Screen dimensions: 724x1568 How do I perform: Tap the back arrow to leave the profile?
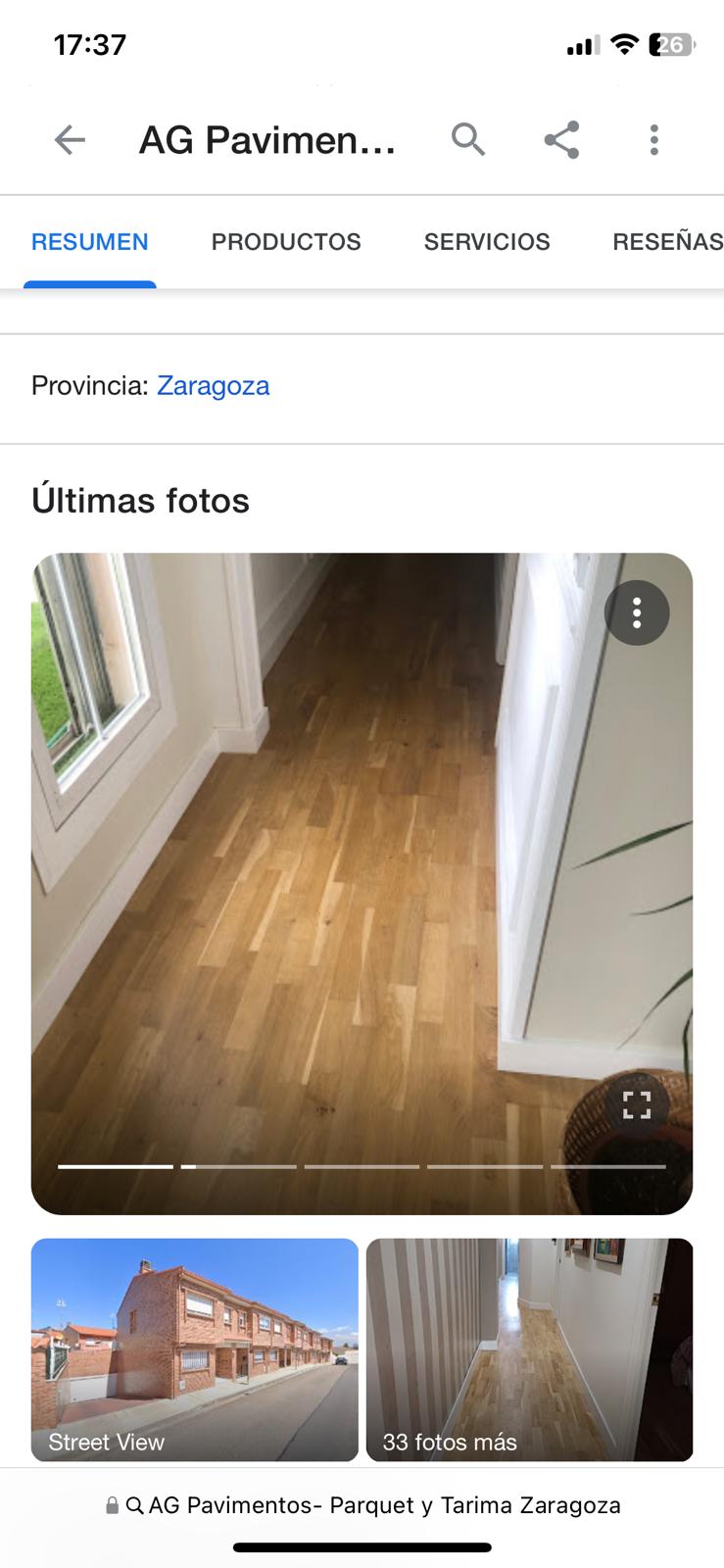point(70,140)
